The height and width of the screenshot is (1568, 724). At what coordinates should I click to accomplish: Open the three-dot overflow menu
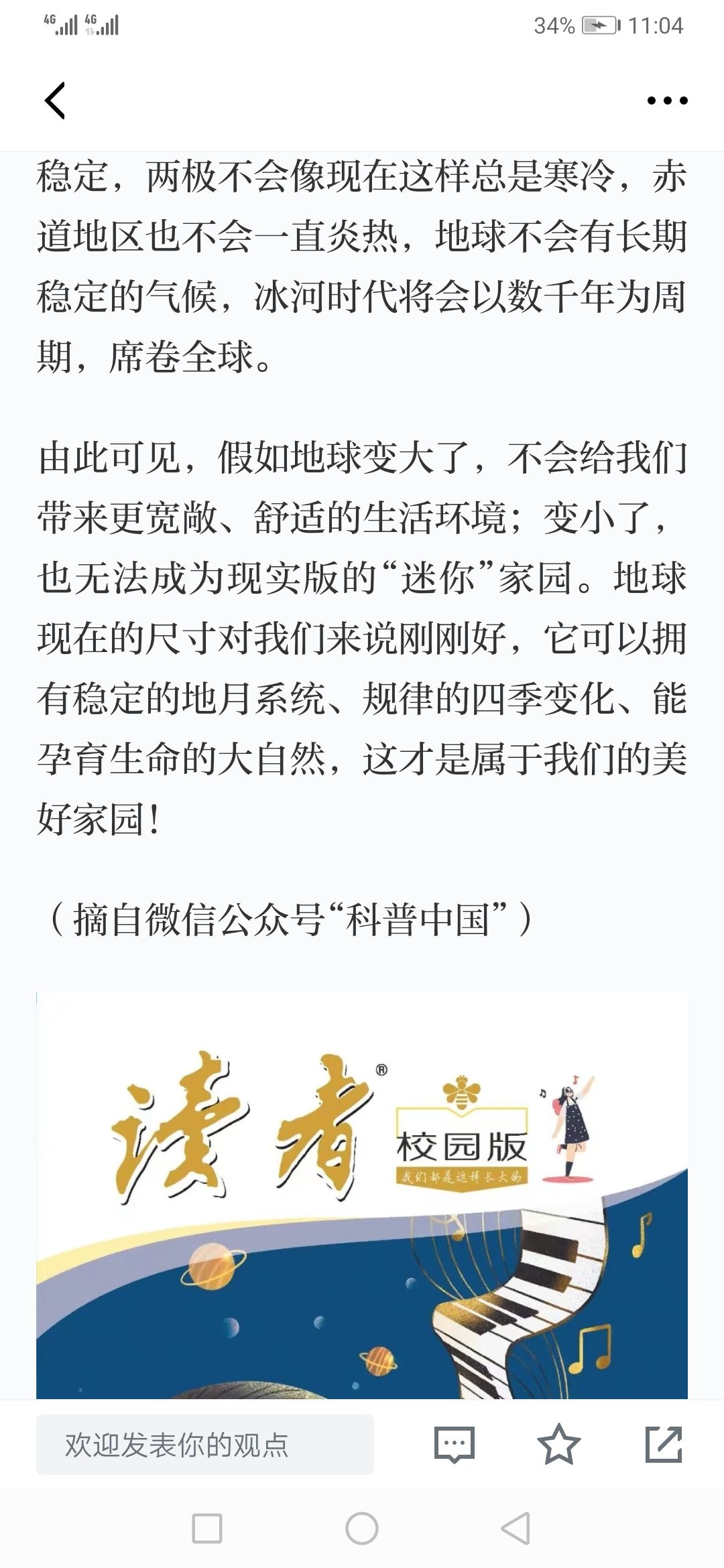click(x=667, y=101)
